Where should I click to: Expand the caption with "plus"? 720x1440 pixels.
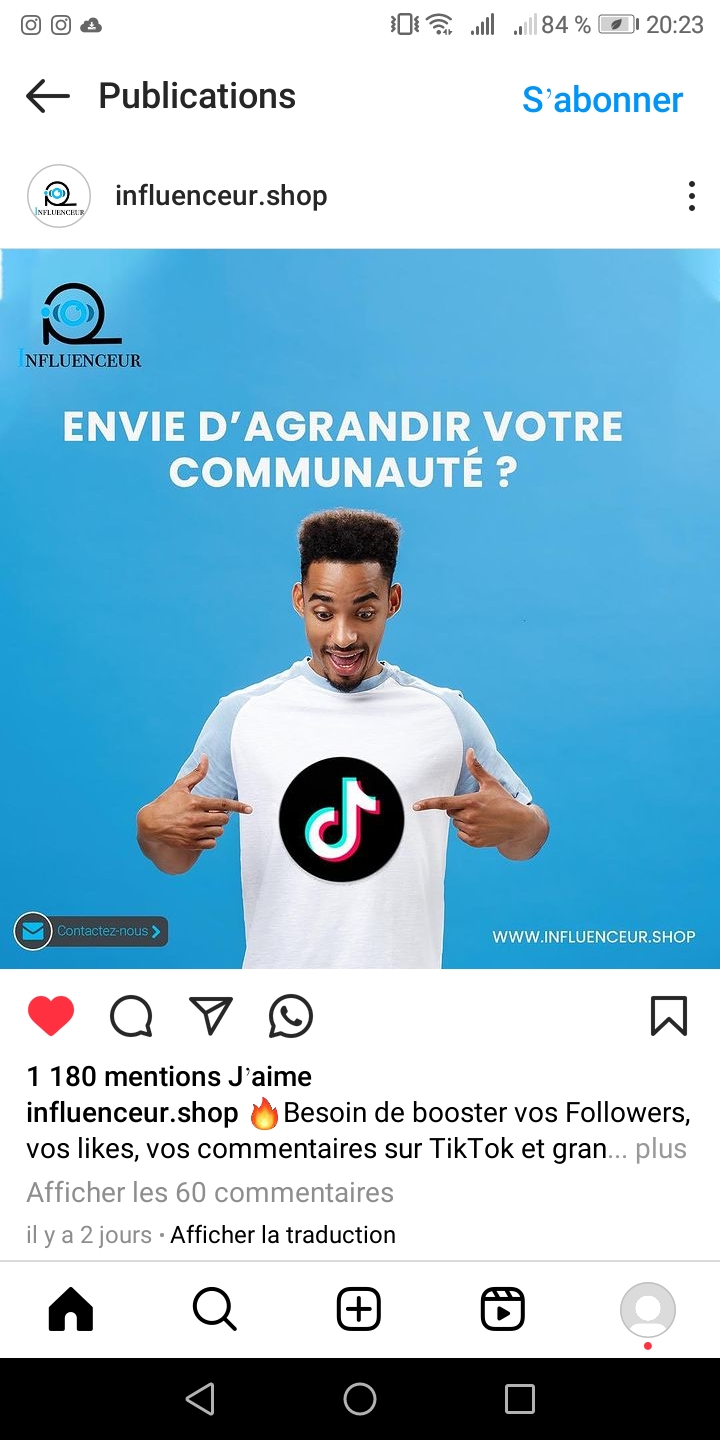pyautogui.click(x=661, y=1149)
